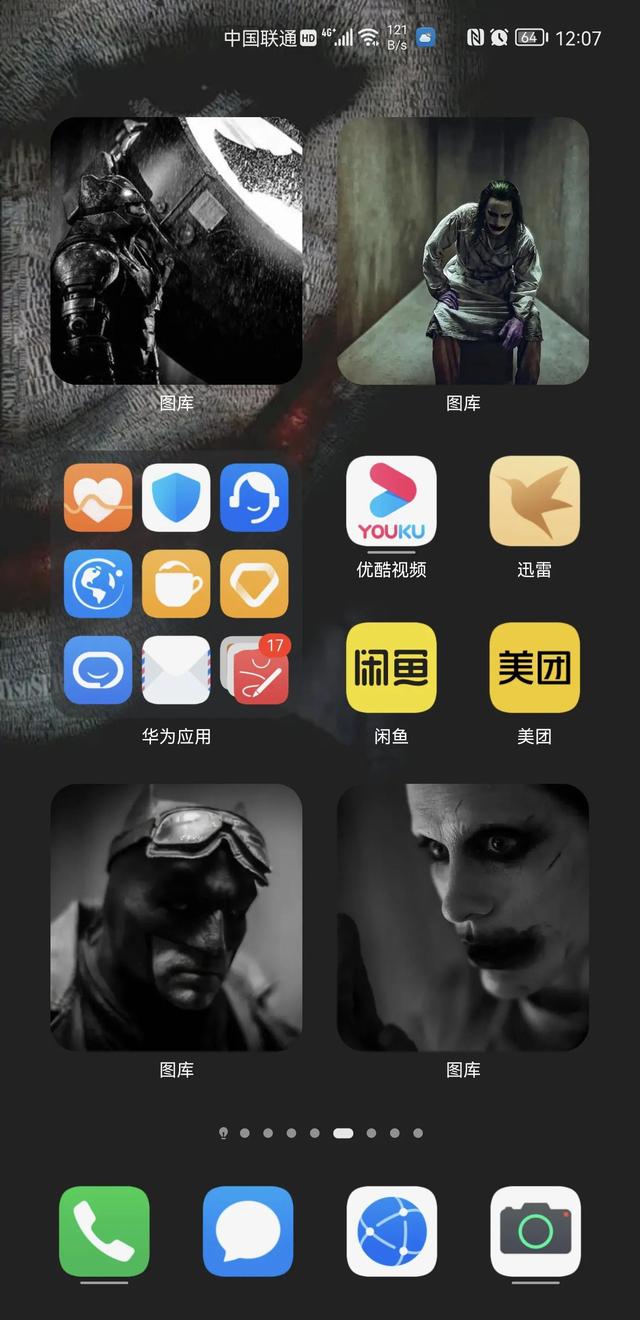
Task: Launch the Meituan (美团) app
Action: pos(534,667)
